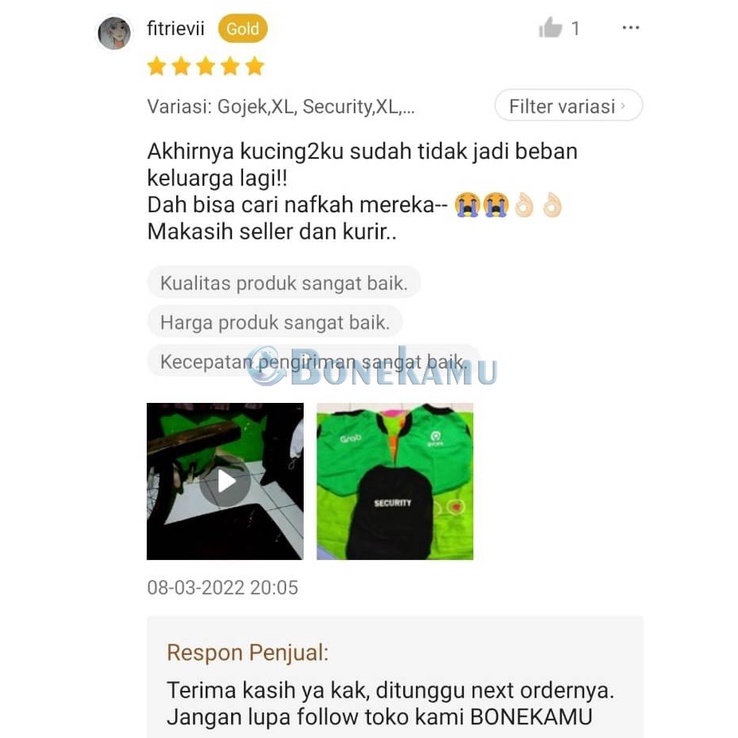Viewport: 738px width, 738px height.
Task: Open fitrievii's profile avatar
Action: click(x=114, y=33)
